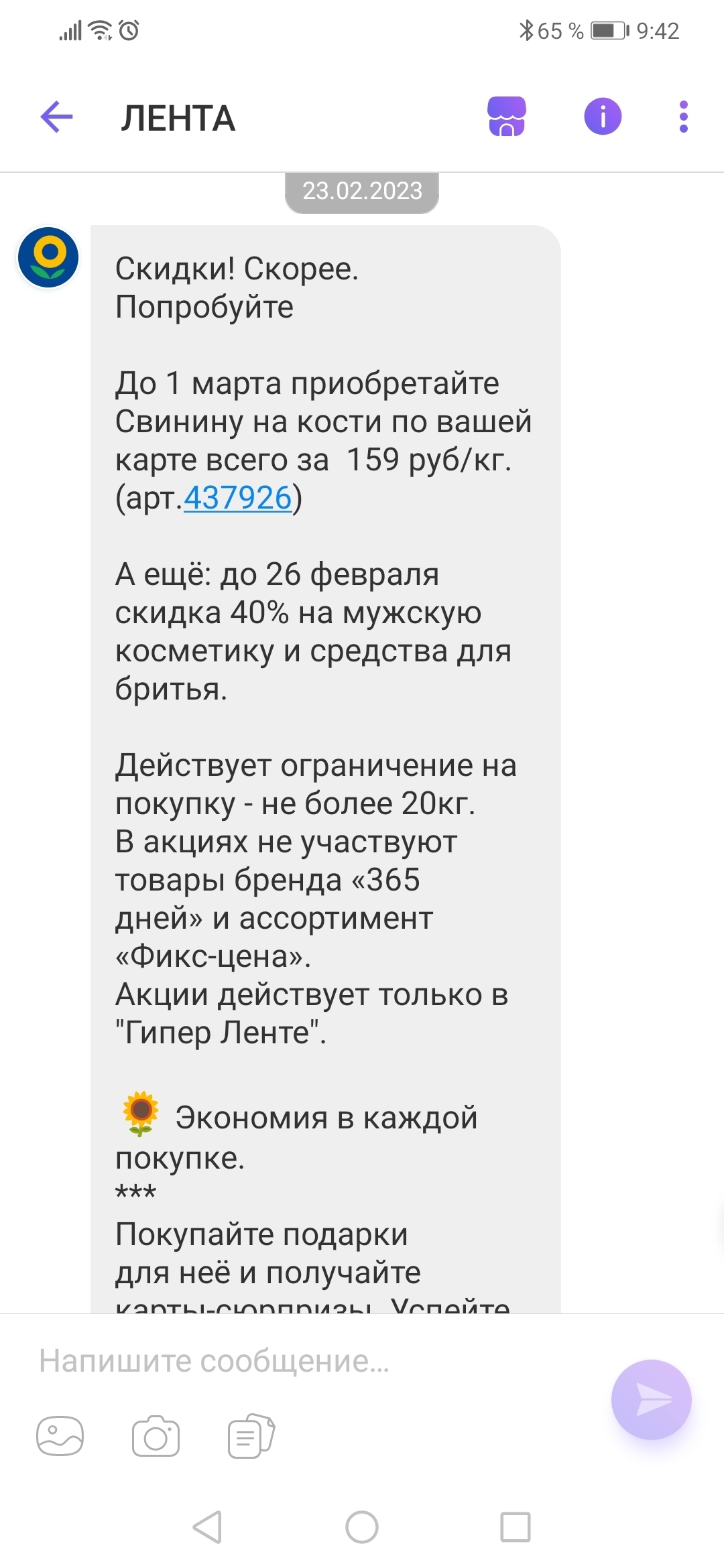The width and height of the screenshot is (724, 1568).
Task: Send the message
Action: tap(651, 1399)
